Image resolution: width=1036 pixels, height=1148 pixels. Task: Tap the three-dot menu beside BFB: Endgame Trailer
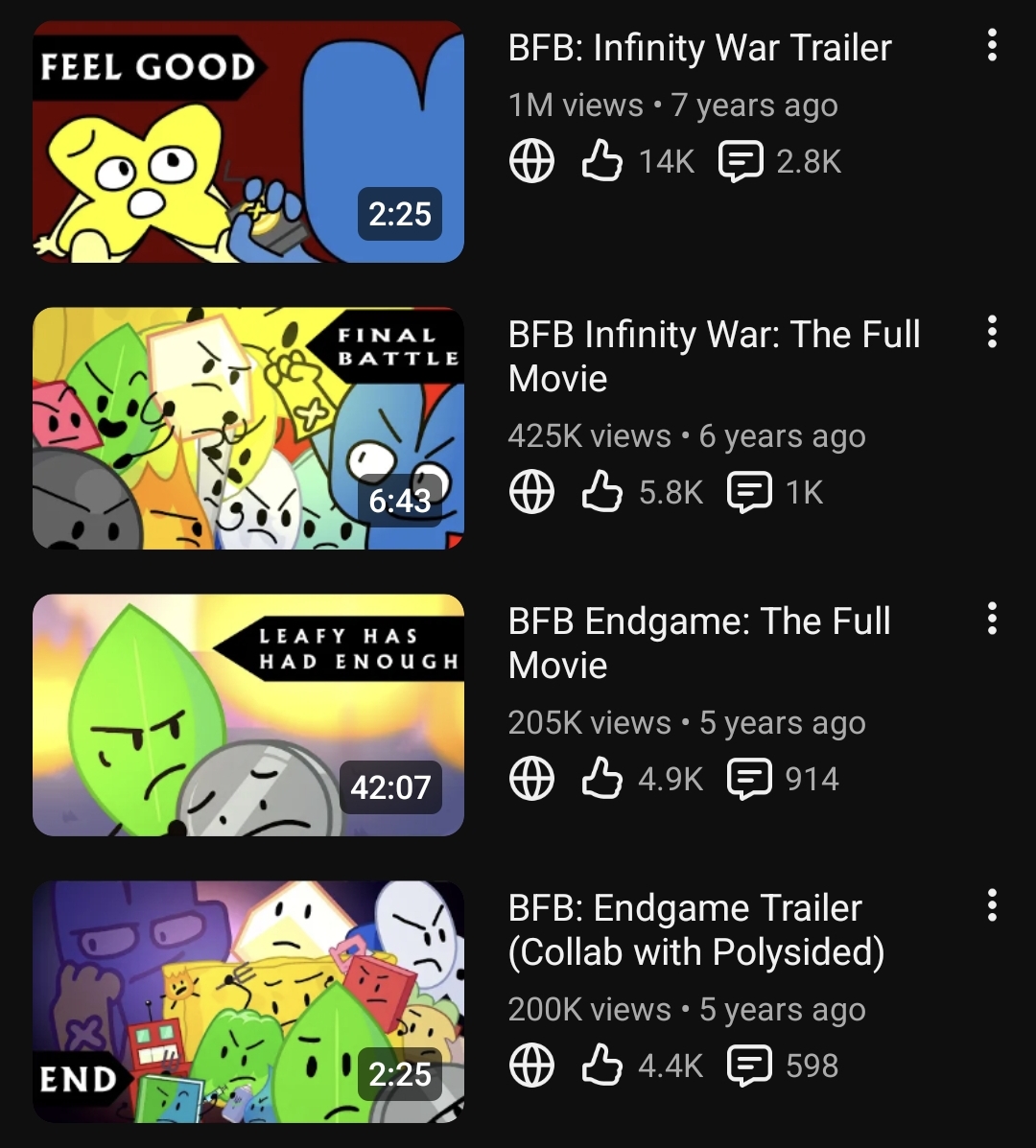point(992,904)
